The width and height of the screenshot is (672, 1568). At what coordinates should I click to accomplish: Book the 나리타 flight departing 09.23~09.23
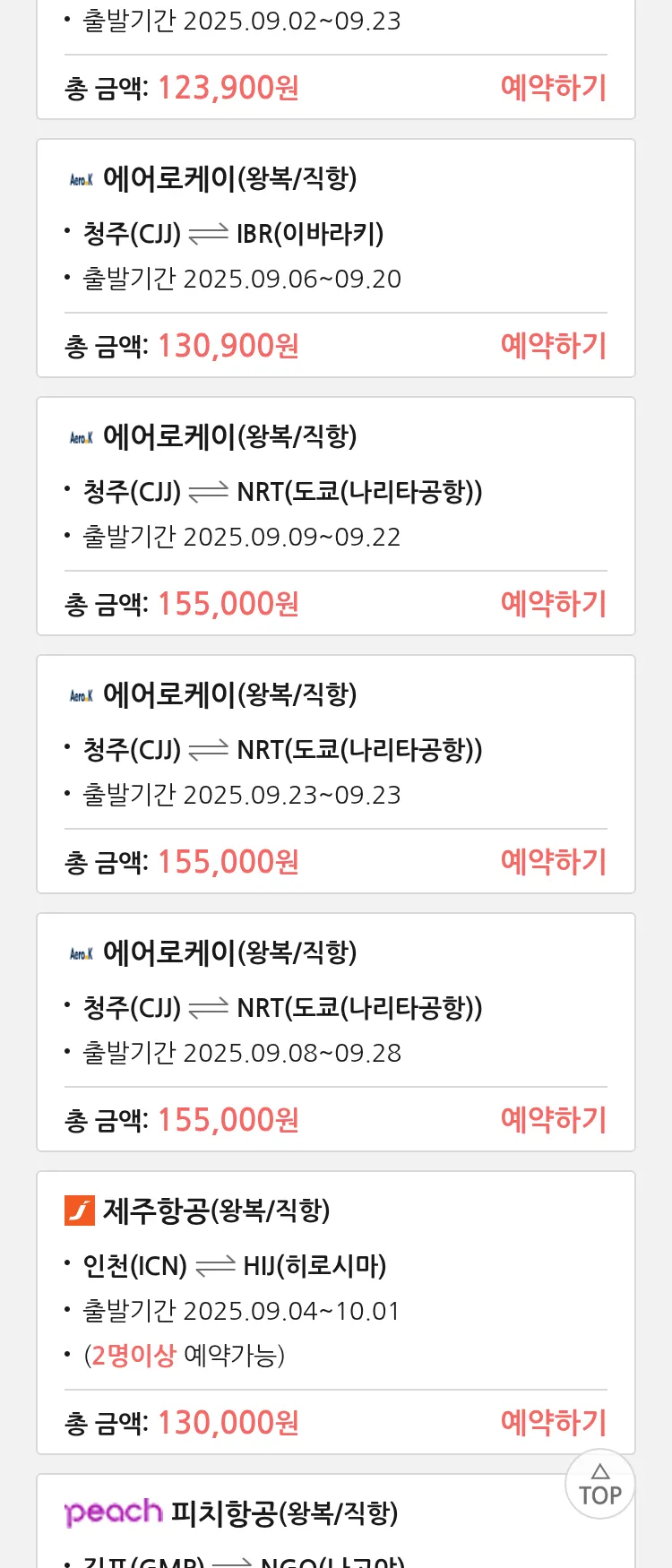coord(553,862)
